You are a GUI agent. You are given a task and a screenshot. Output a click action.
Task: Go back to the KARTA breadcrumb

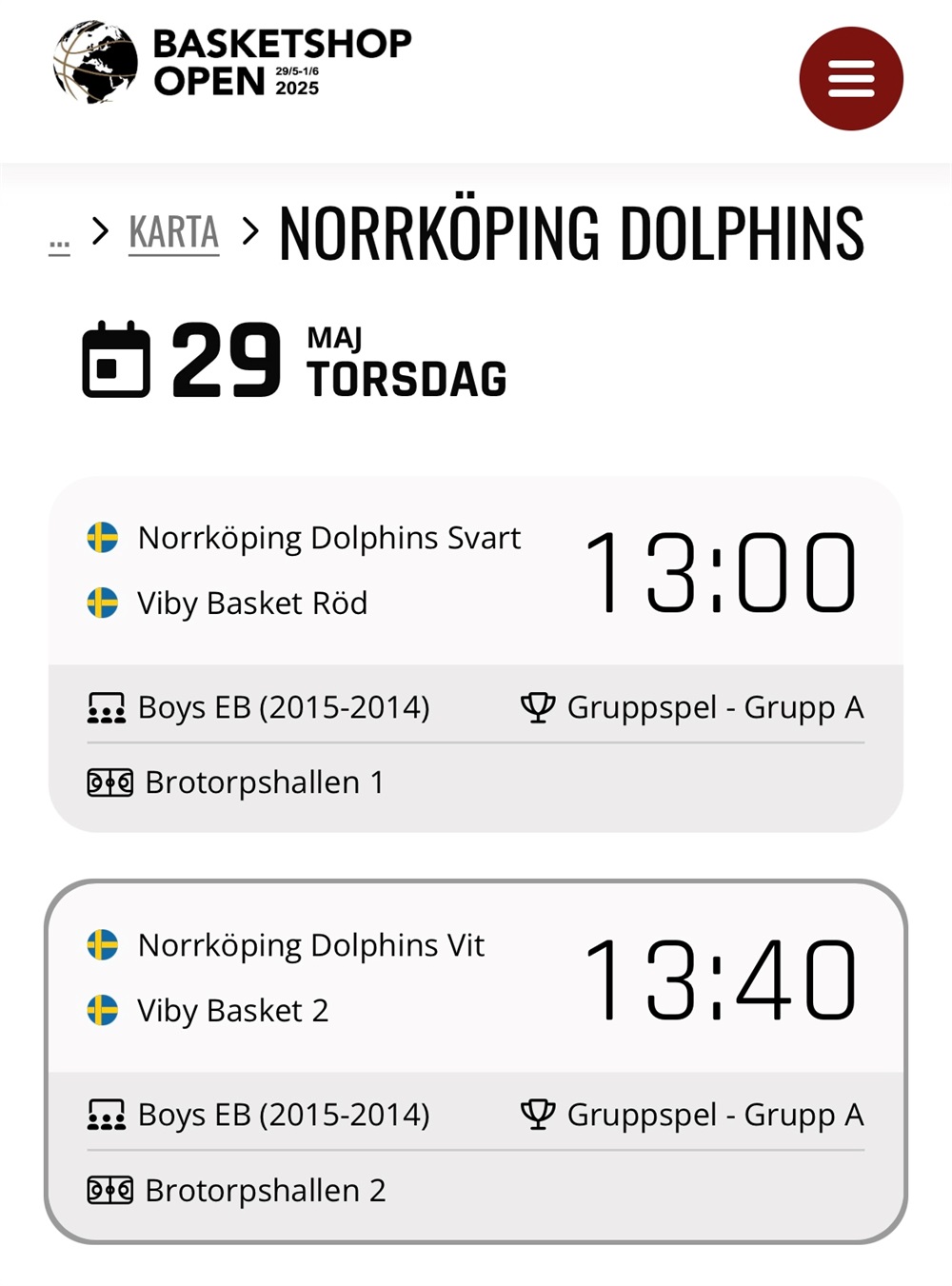(173, 232)
